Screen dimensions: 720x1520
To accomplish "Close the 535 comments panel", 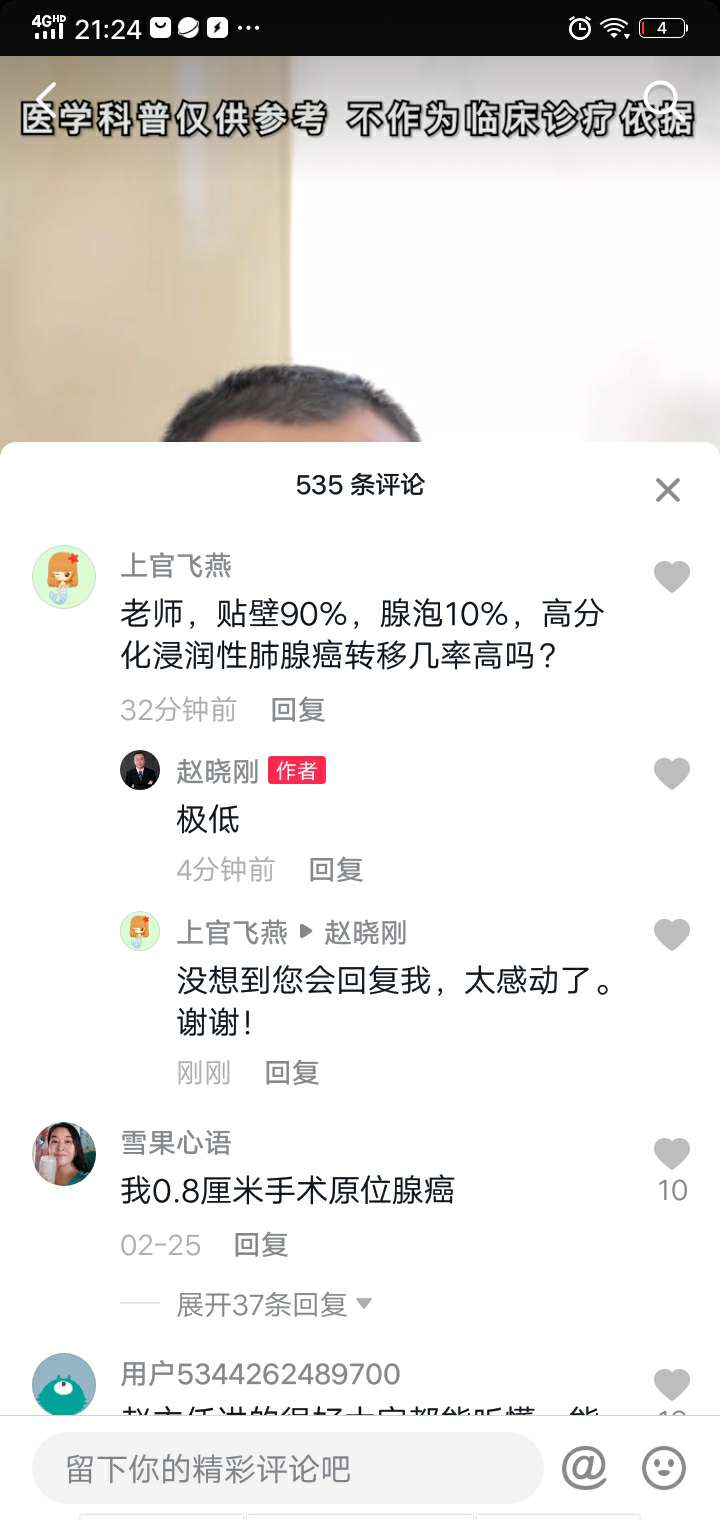I will click(667, 489).
